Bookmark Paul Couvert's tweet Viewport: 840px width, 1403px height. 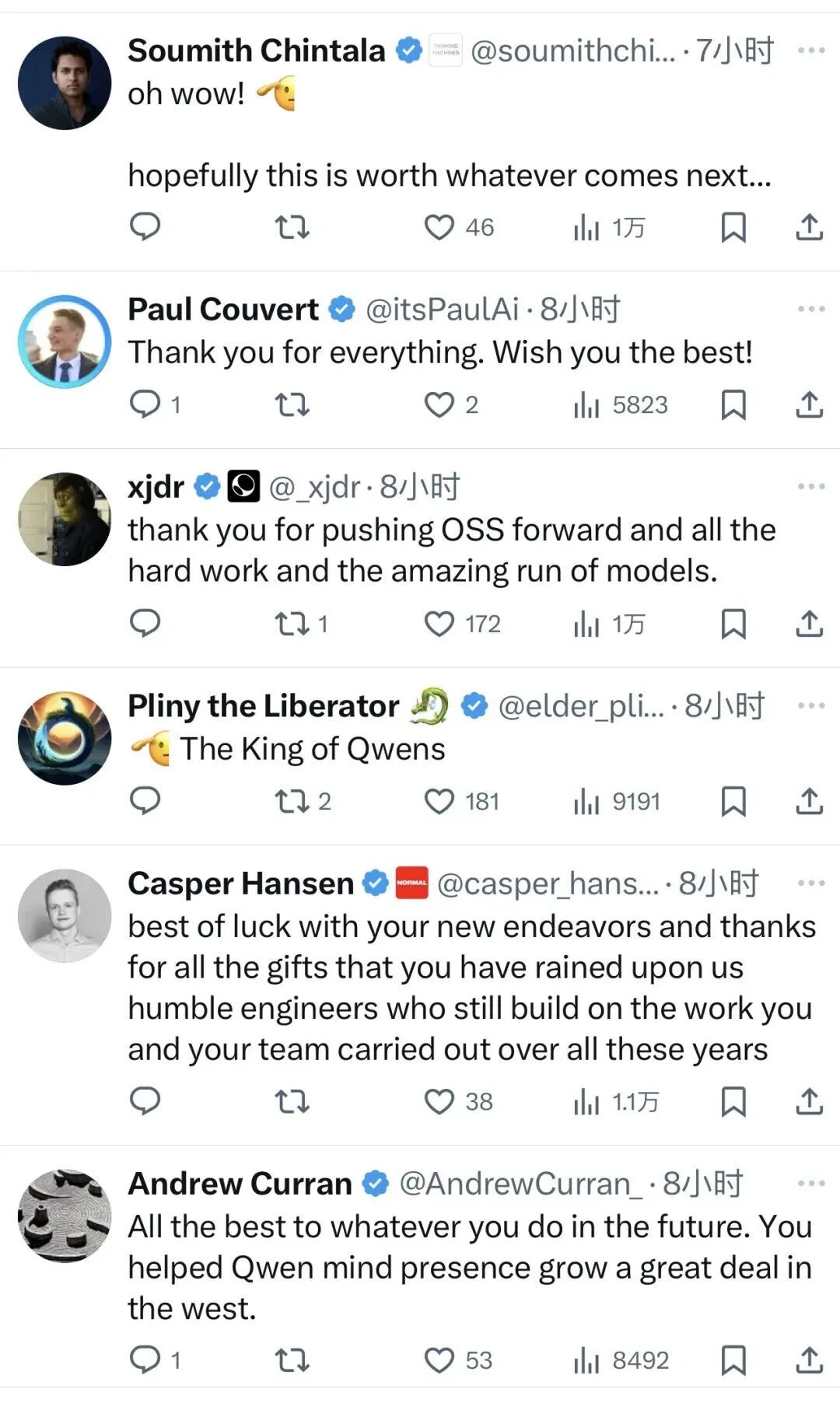coord(733,404)
